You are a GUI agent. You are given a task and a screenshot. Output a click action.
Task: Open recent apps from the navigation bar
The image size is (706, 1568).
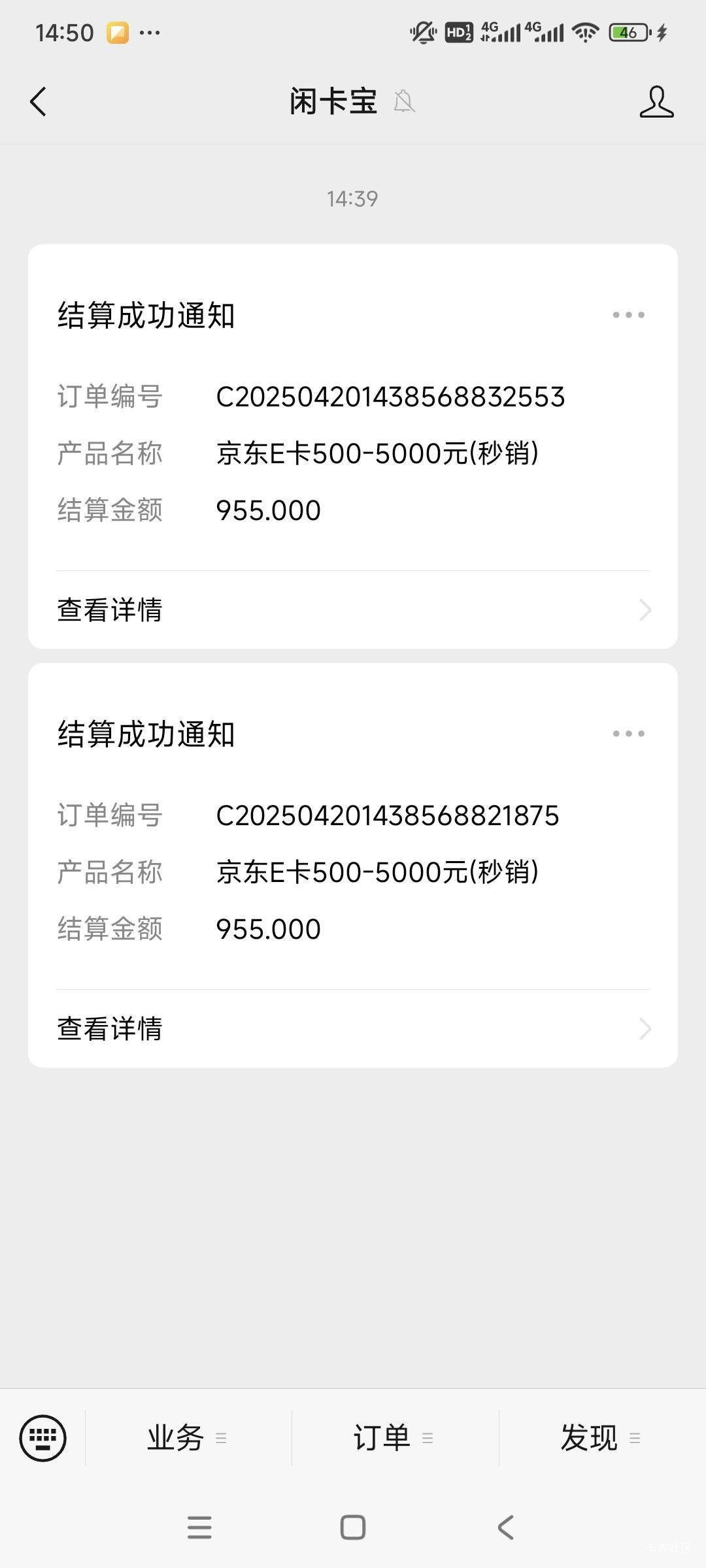(199, 1527)
